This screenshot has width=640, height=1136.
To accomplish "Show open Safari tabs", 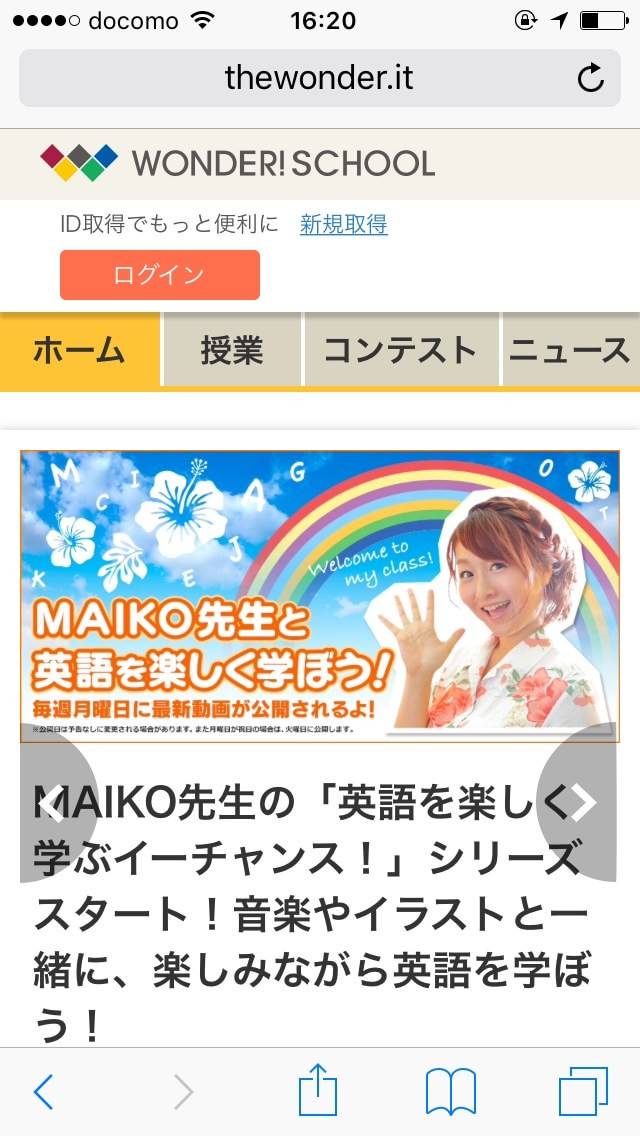I will (x=583, y=1092).
